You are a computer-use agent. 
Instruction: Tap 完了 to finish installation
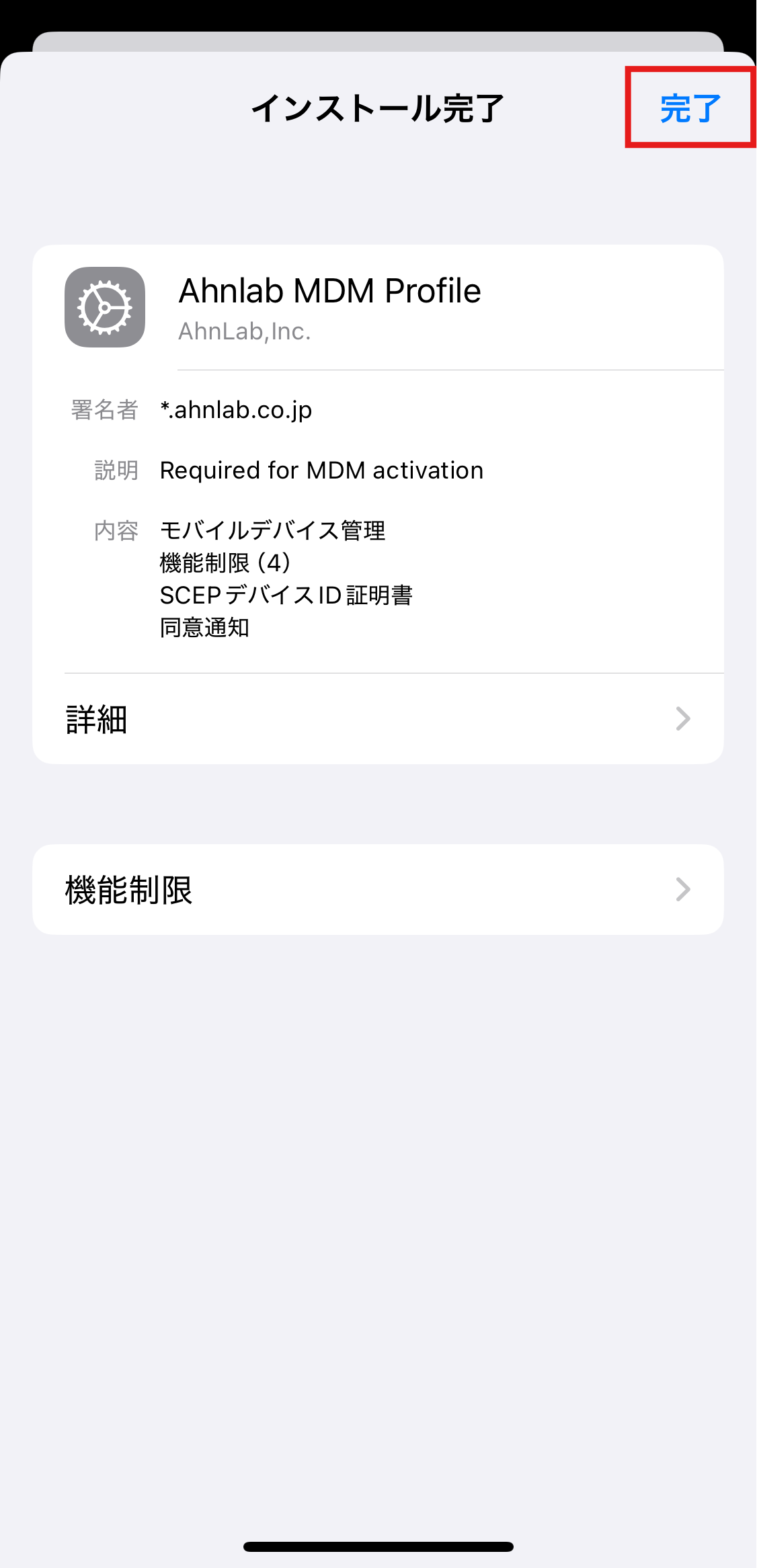[x=690, y=108]
